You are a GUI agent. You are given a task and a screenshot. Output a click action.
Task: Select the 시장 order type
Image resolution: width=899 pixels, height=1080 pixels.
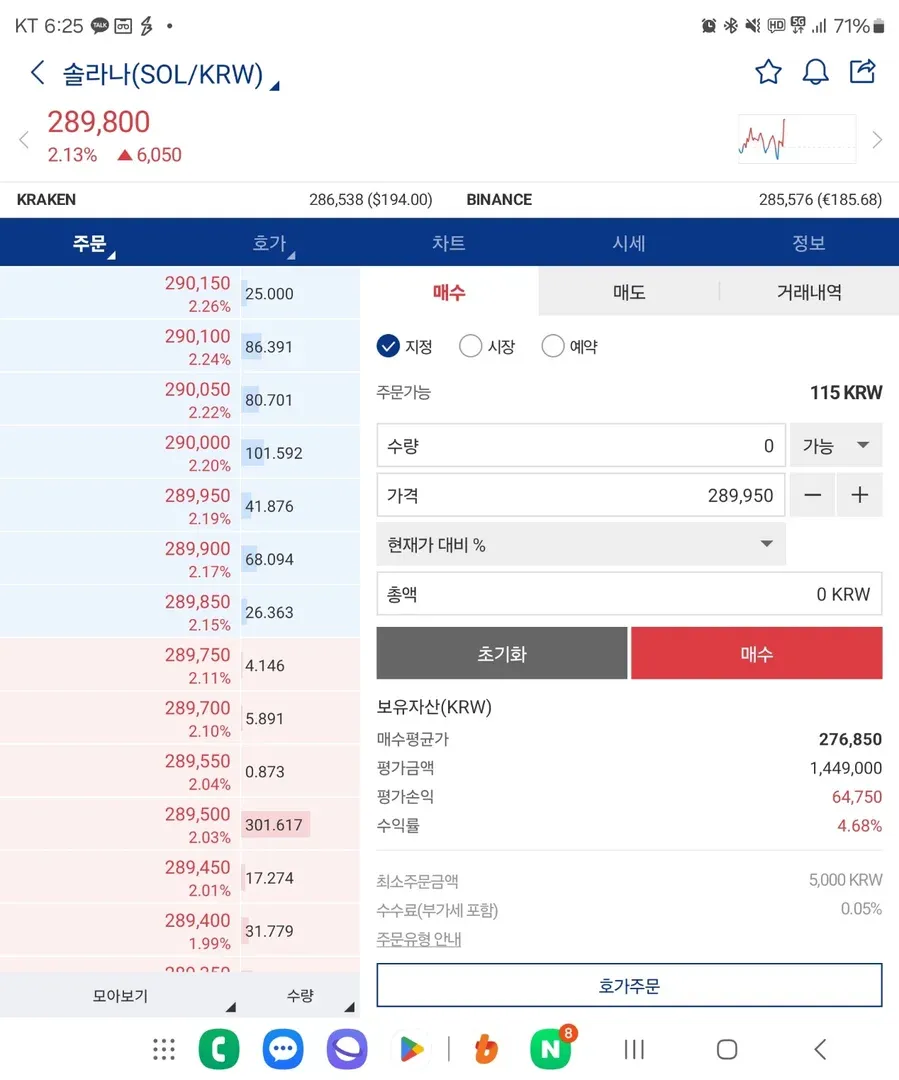coord(487,347)
